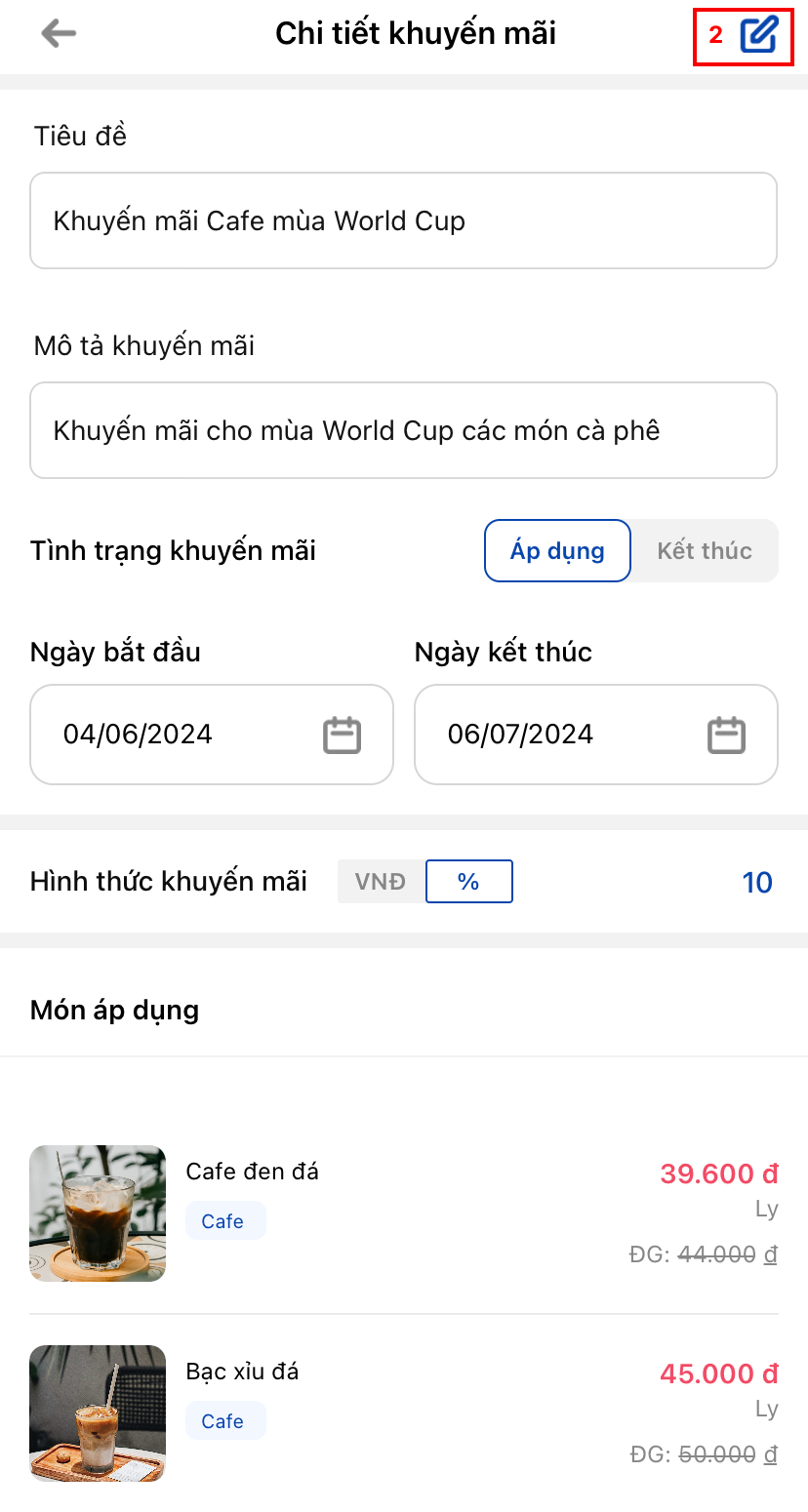Image resolution: width=808 pixels, height=1512 pixels.
Task: Switch status to Kết thúc
Action: click(x=705, y=551)
